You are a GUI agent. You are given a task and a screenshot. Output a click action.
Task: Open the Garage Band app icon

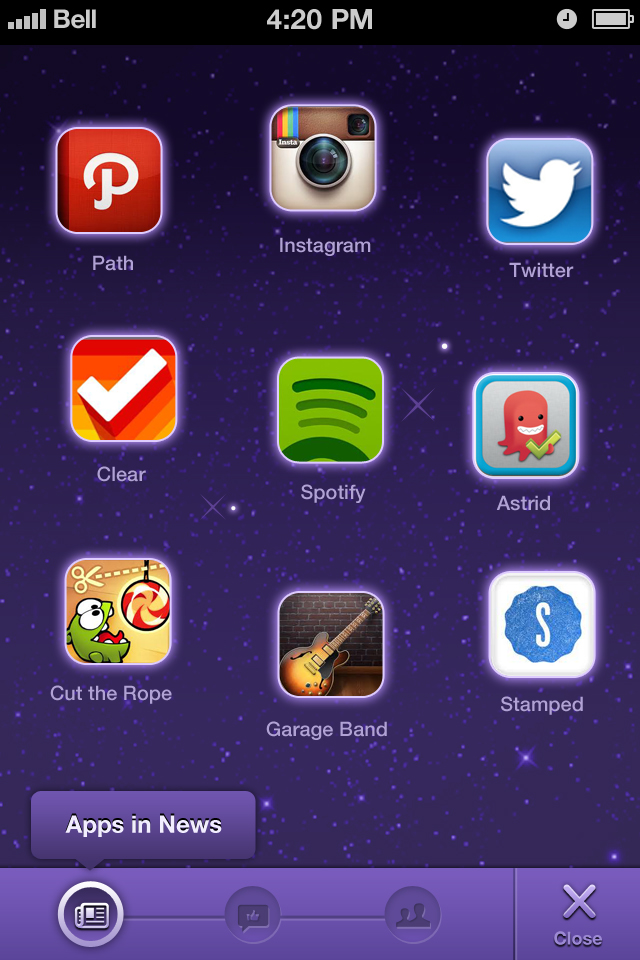point(331,644)
